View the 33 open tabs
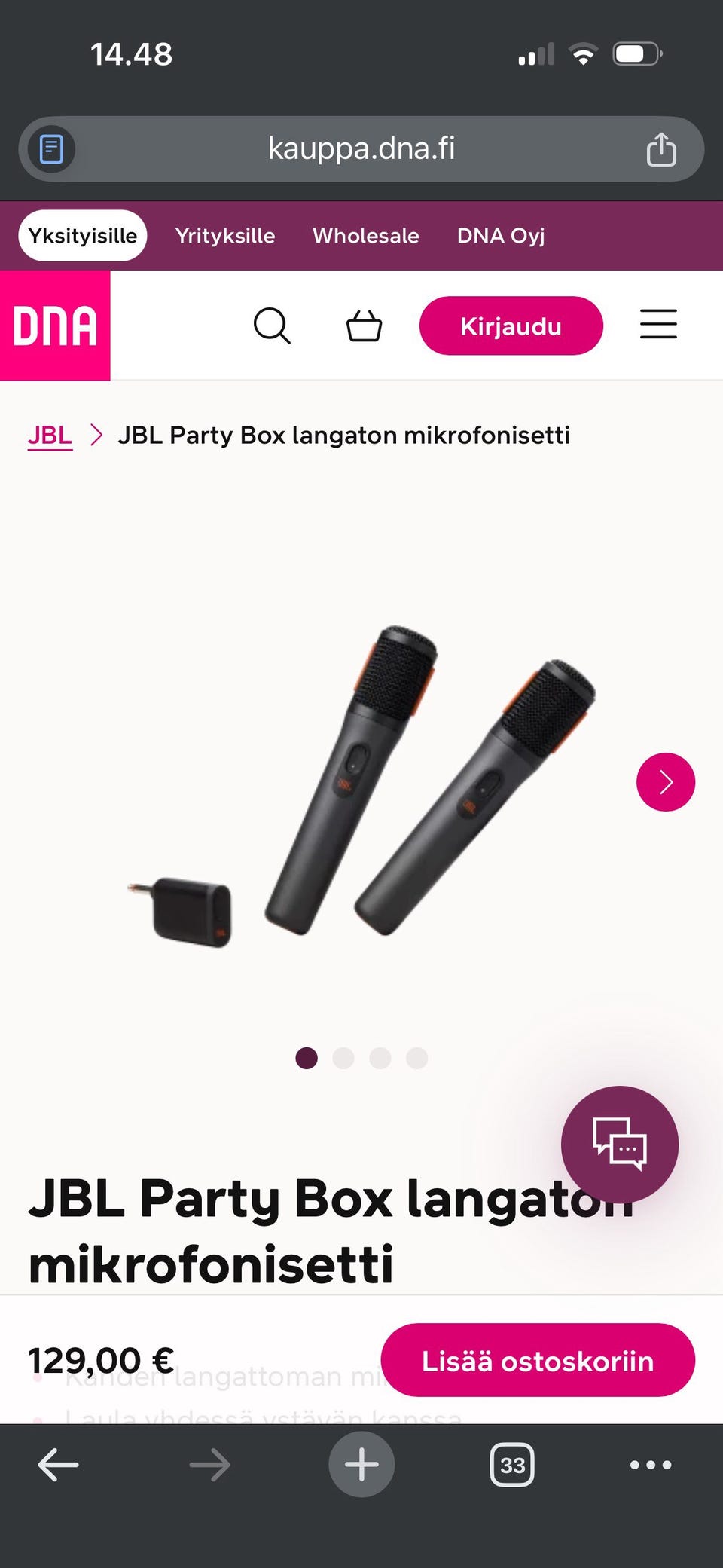 tap(512, 1465)
